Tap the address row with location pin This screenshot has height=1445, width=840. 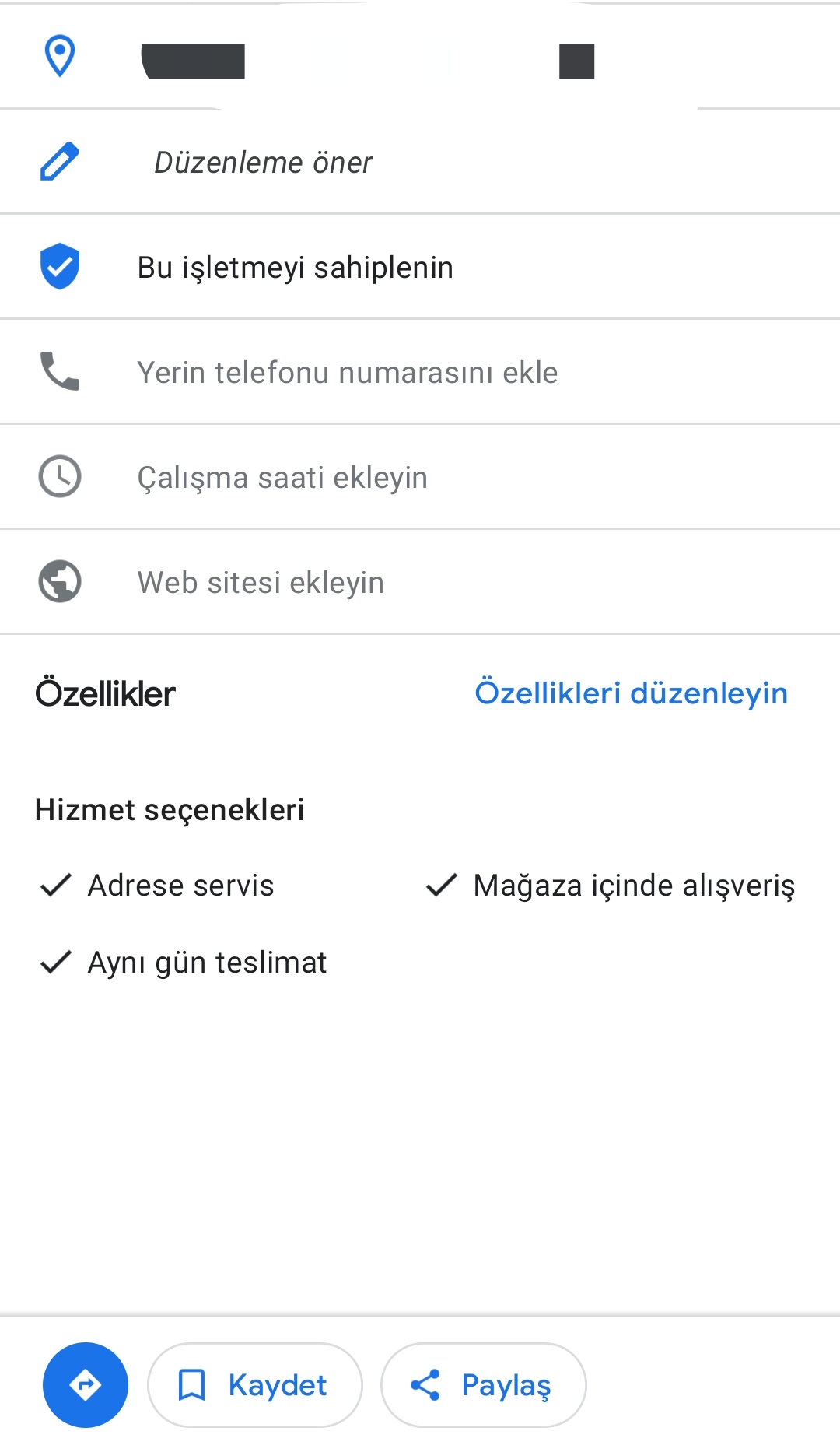pyautogui.click(x=420, y=57)
